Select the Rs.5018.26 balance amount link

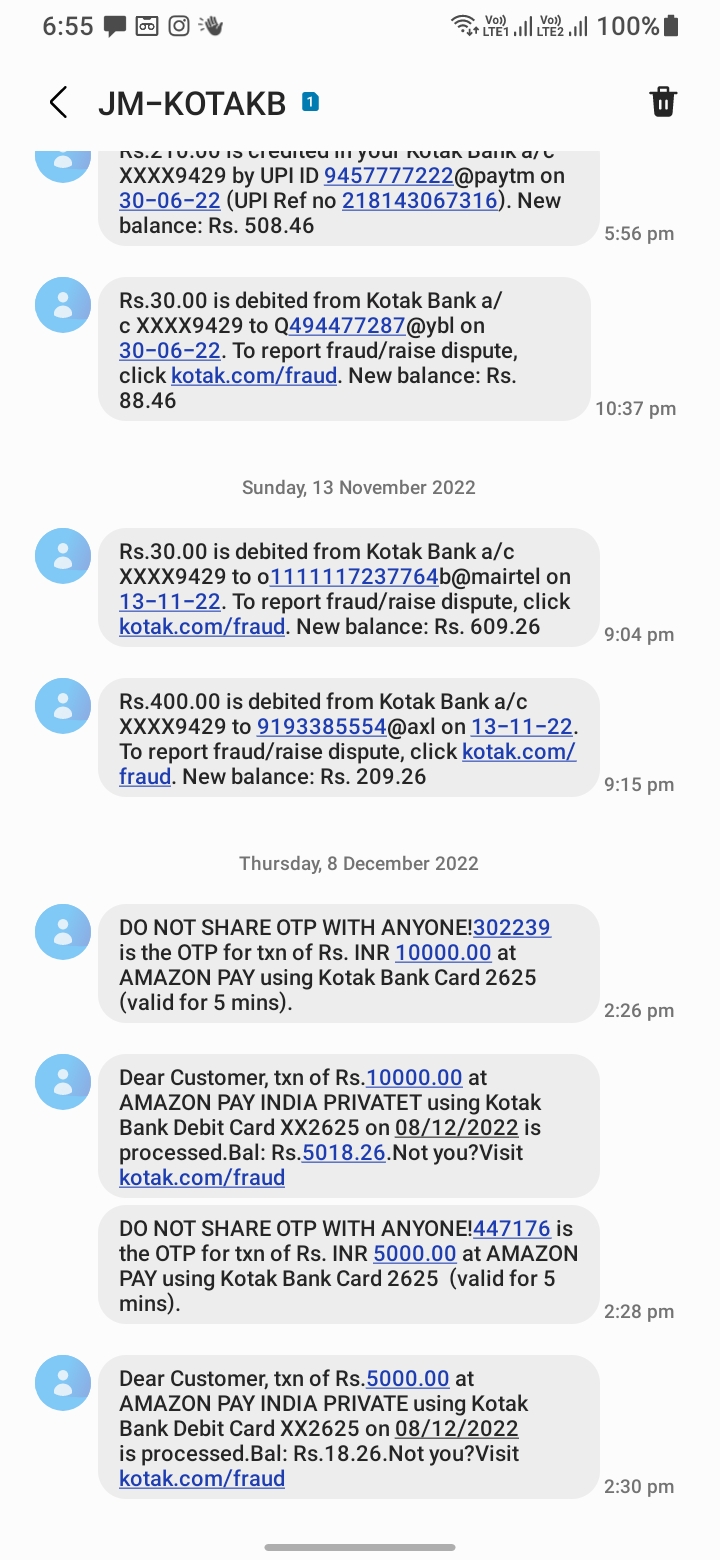pos(344,1153)
